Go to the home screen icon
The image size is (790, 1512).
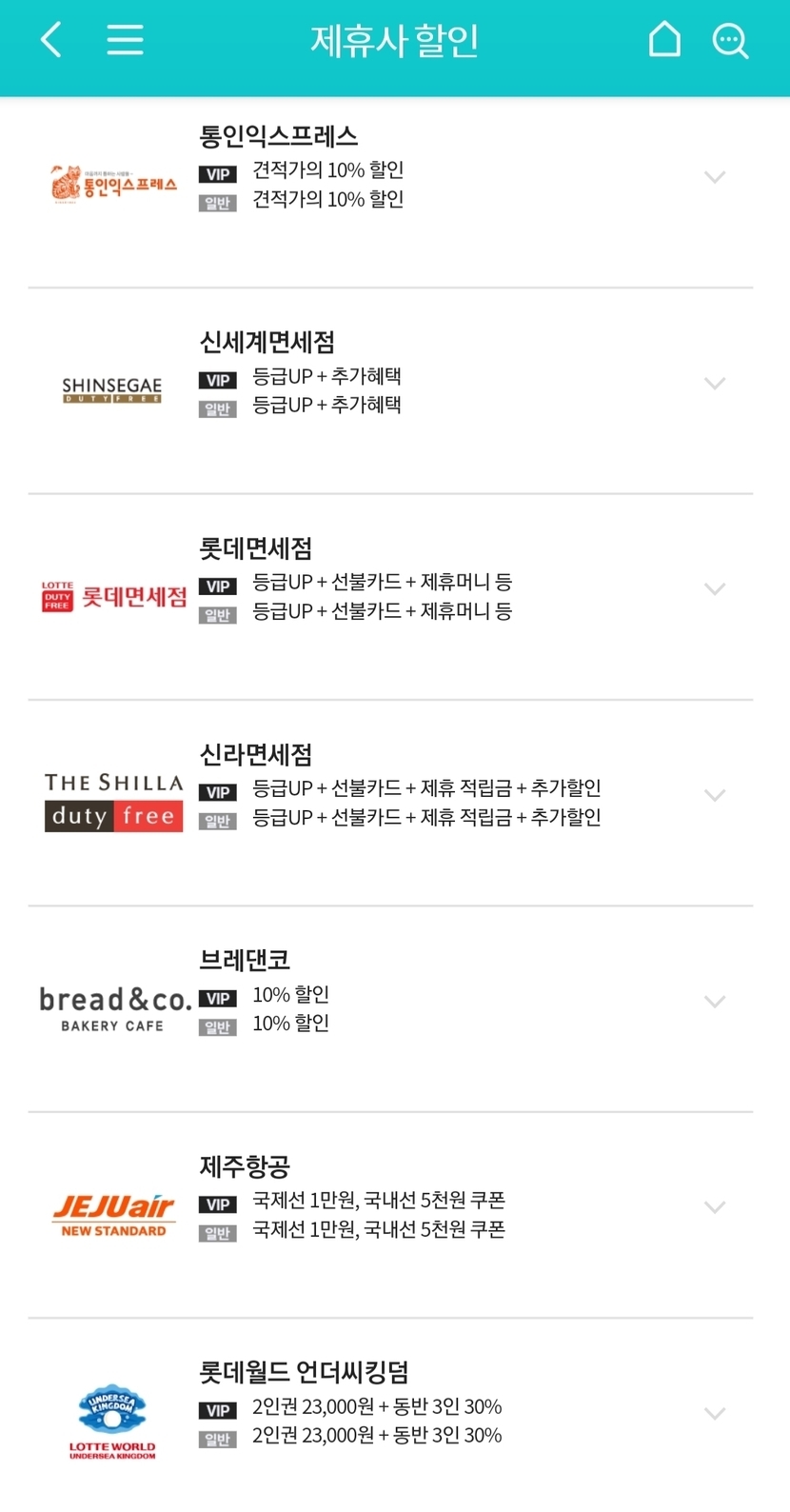click(664, 40)
